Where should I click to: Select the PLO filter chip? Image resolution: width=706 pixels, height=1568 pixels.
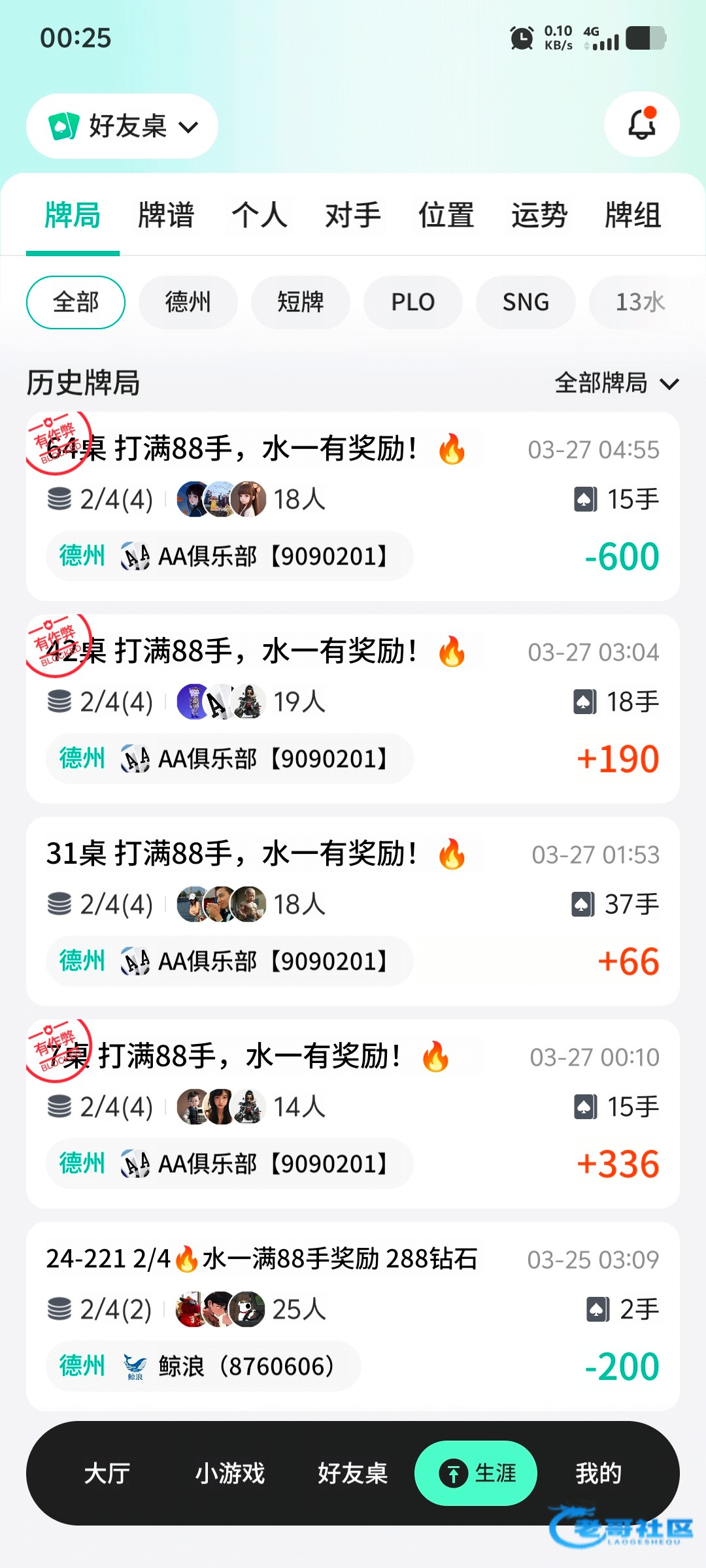pyautogui.click(x=413, y=302)
